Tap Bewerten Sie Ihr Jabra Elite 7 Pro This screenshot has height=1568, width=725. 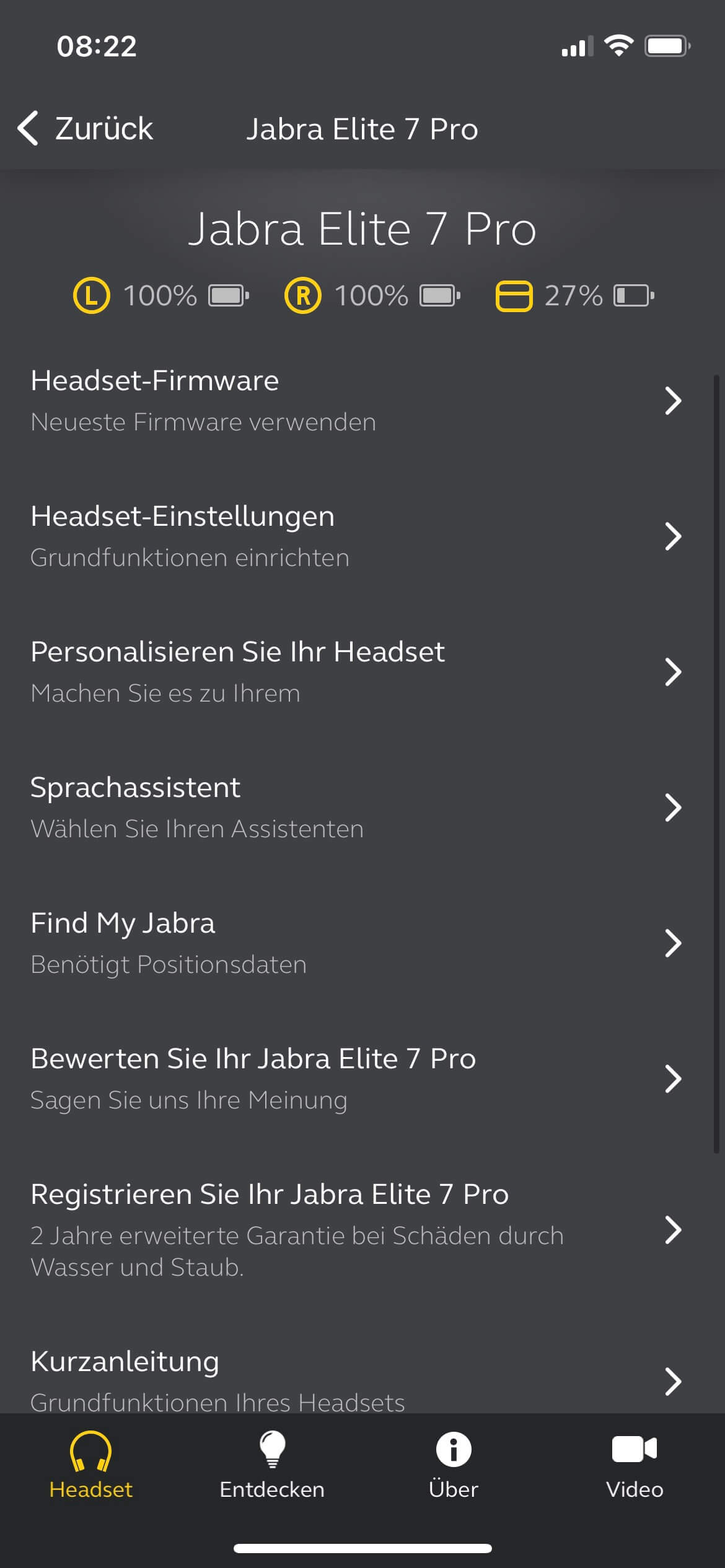pyautogui.click(x=356, y=1078)
